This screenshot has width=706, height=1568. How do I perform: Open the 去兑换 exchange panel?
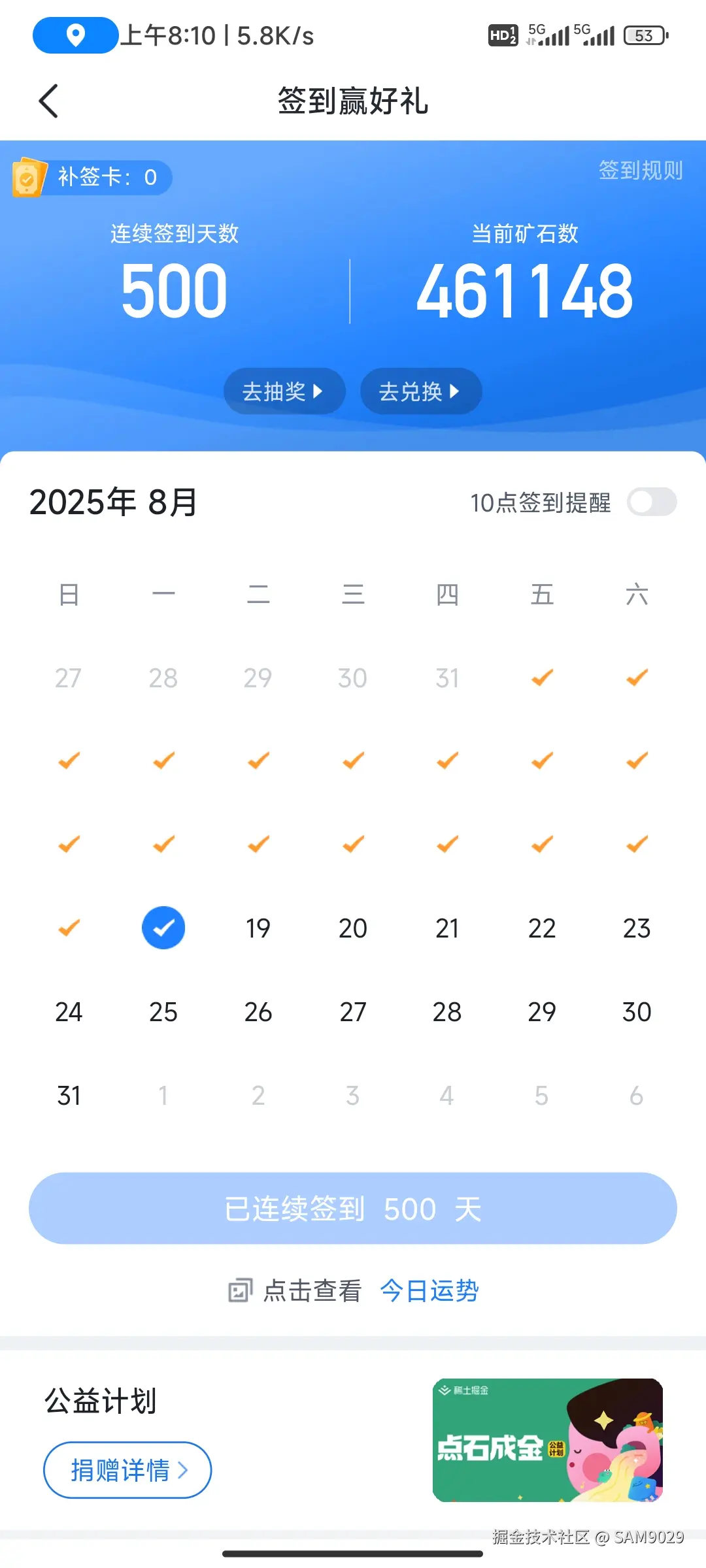click(x=421, y=391)
